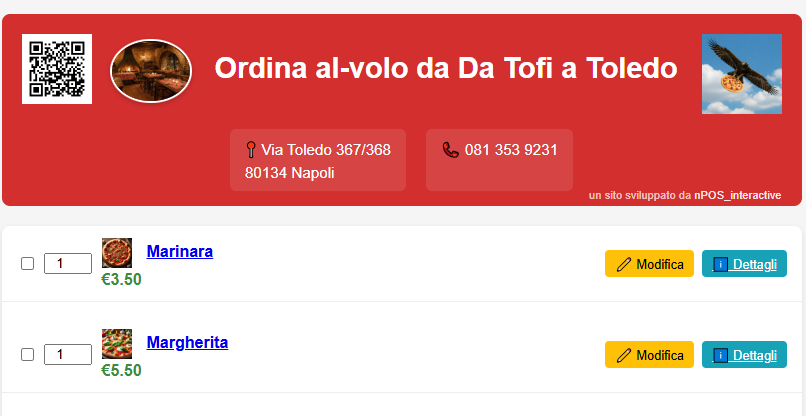806x416 pixels.
Task: Check the Marinara selection checkbox
Action: click(x=28, y=264)
